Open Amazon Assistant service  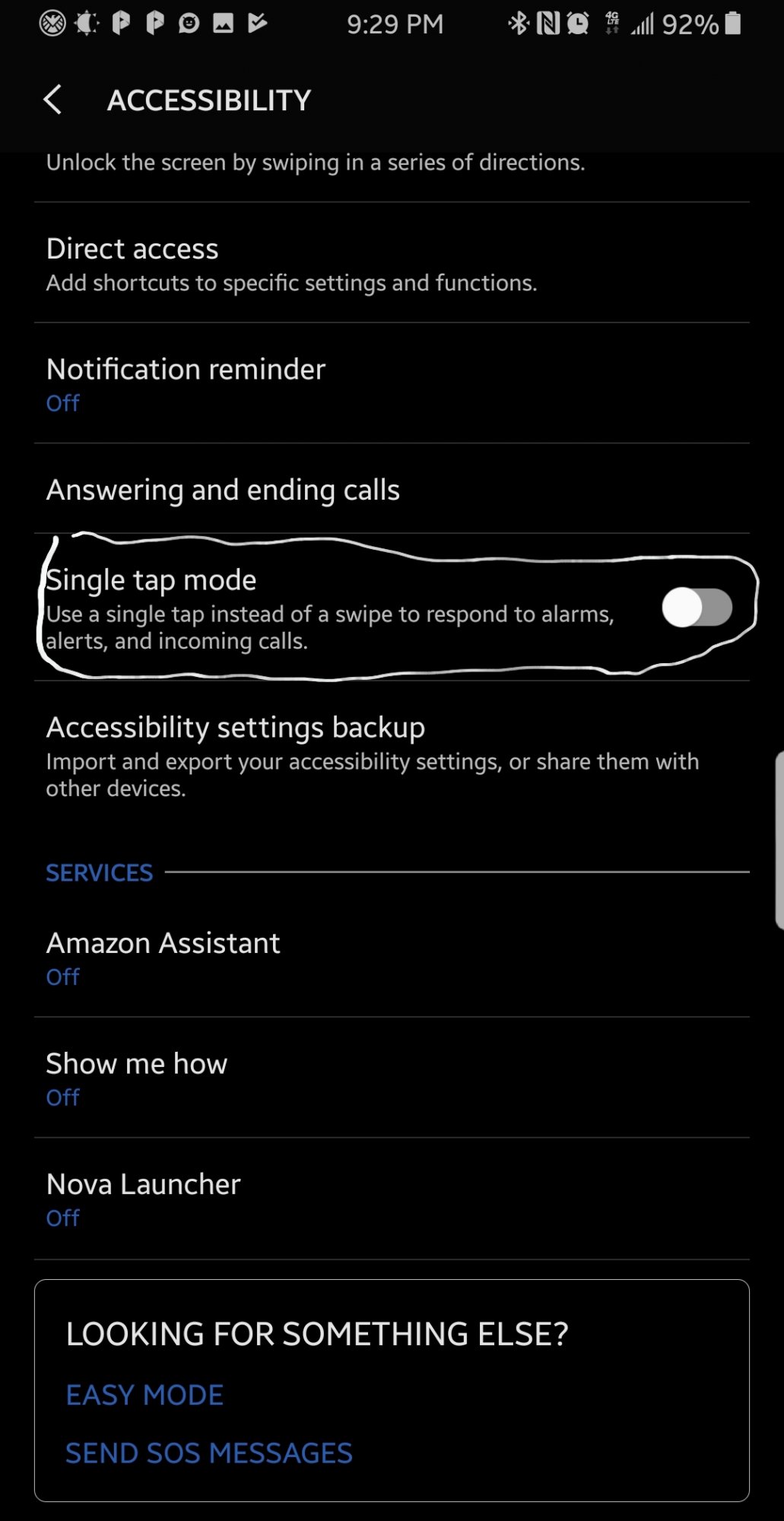[x=392, y=957]
